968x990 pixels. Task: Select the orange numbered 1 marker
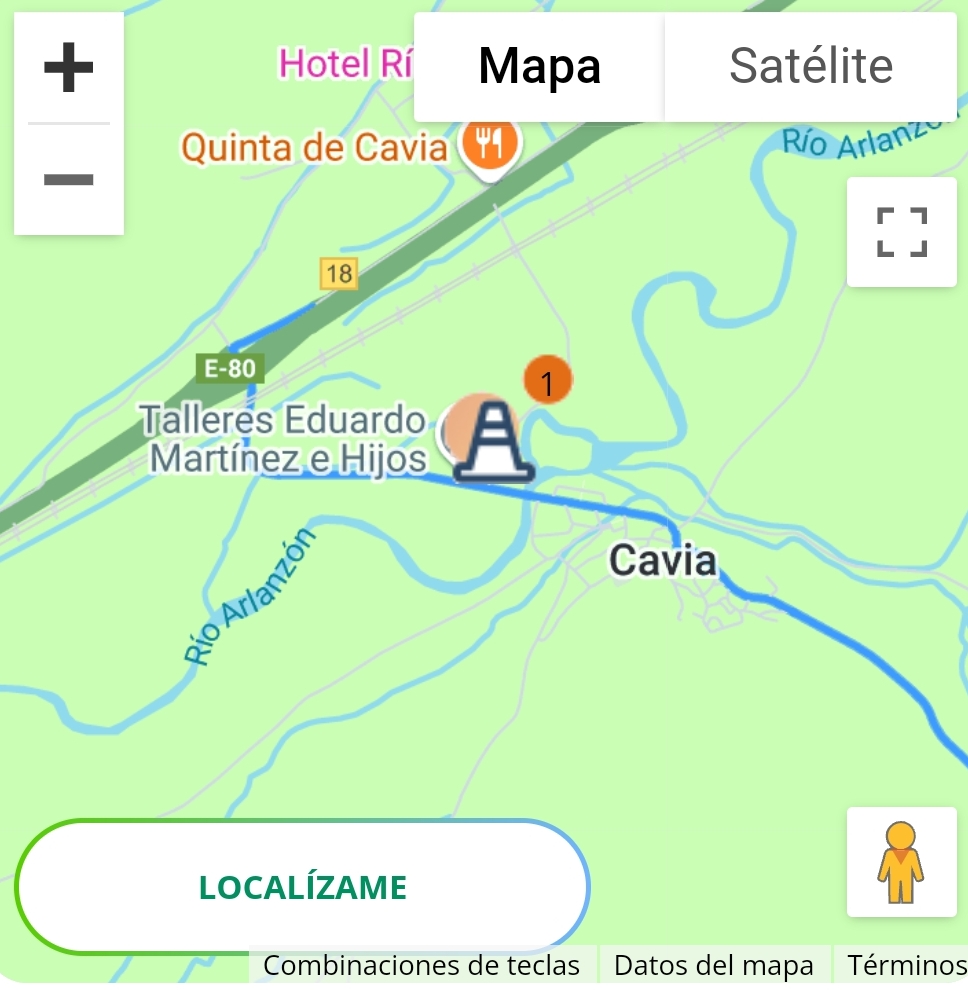pos(547,381)
